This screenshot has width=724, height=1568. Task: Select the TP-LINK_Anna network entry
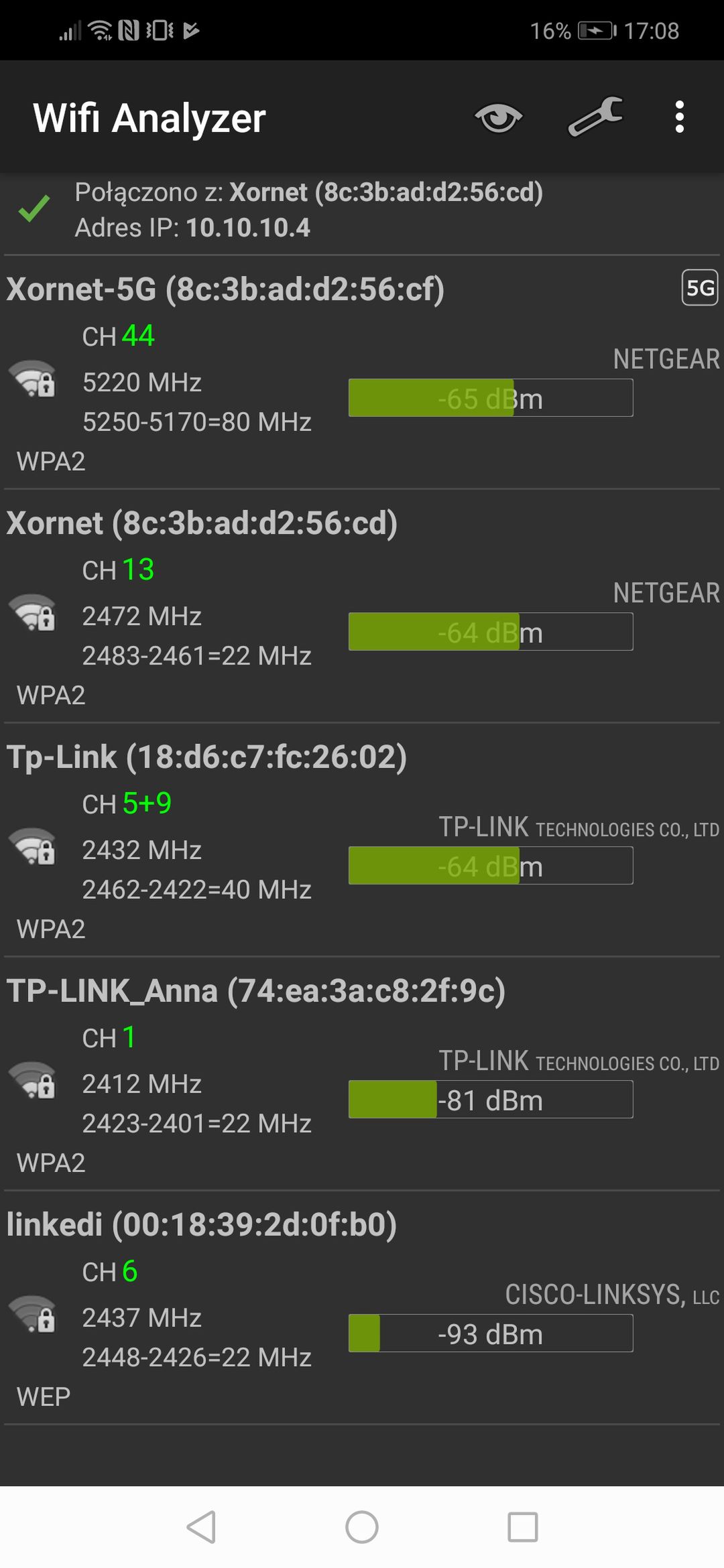[362, 1074]
